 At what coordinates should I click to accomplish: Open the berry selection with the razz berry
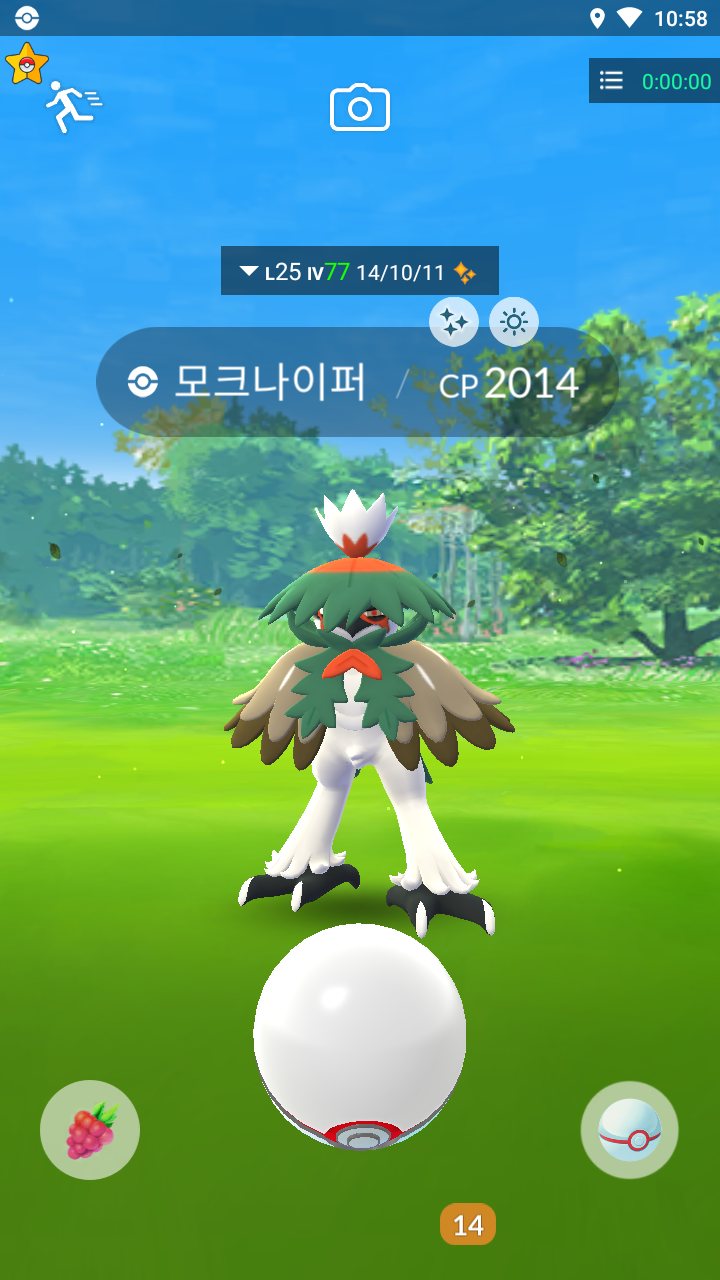pyautogui.click(x=90, y=1130)
